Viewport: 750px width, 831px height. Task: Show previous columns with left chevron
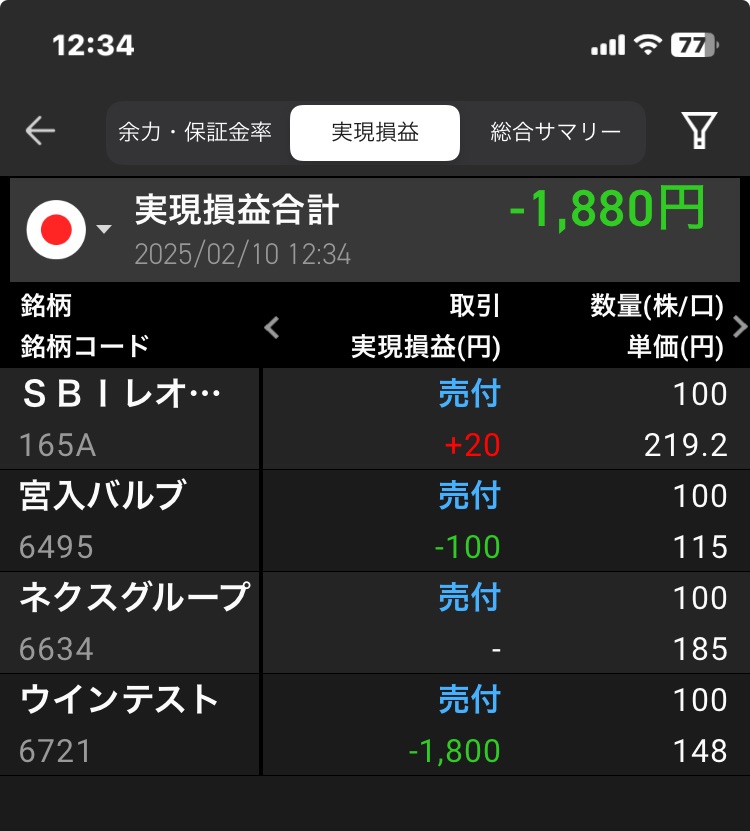pyautogui.click(x=271, y=327)
